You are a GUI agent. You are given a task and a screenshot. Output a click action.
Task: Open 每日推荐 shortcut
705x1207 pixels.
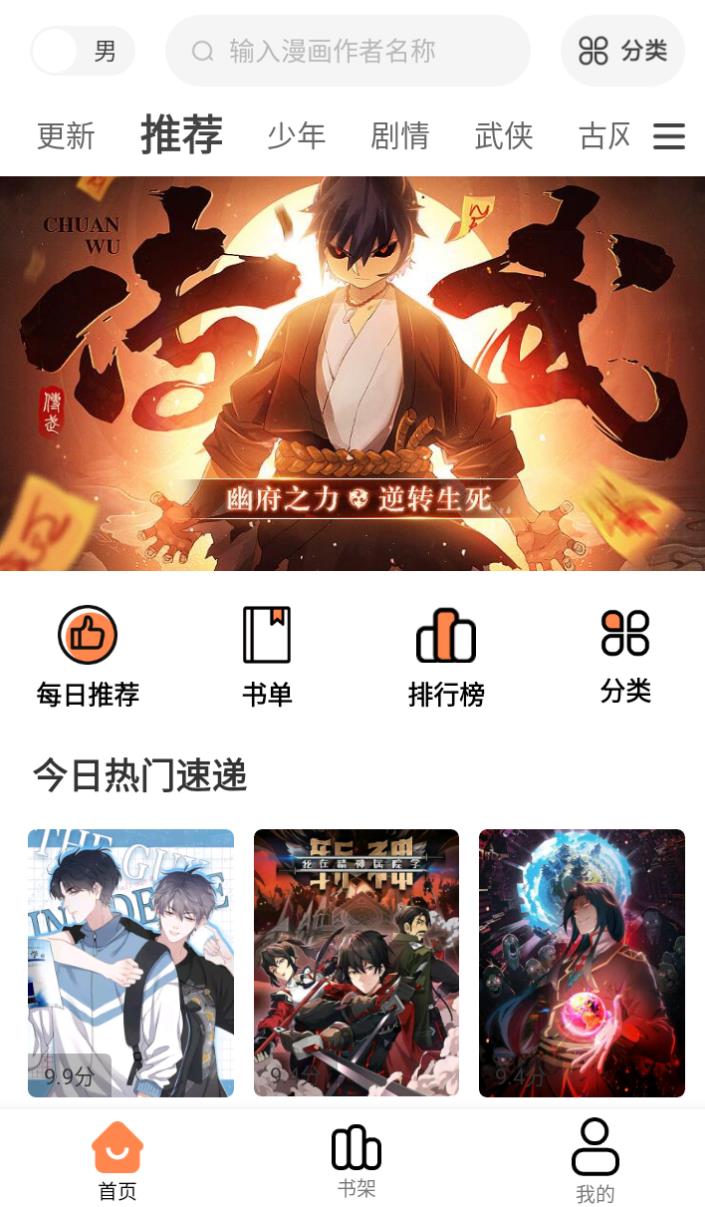point(88,656)
